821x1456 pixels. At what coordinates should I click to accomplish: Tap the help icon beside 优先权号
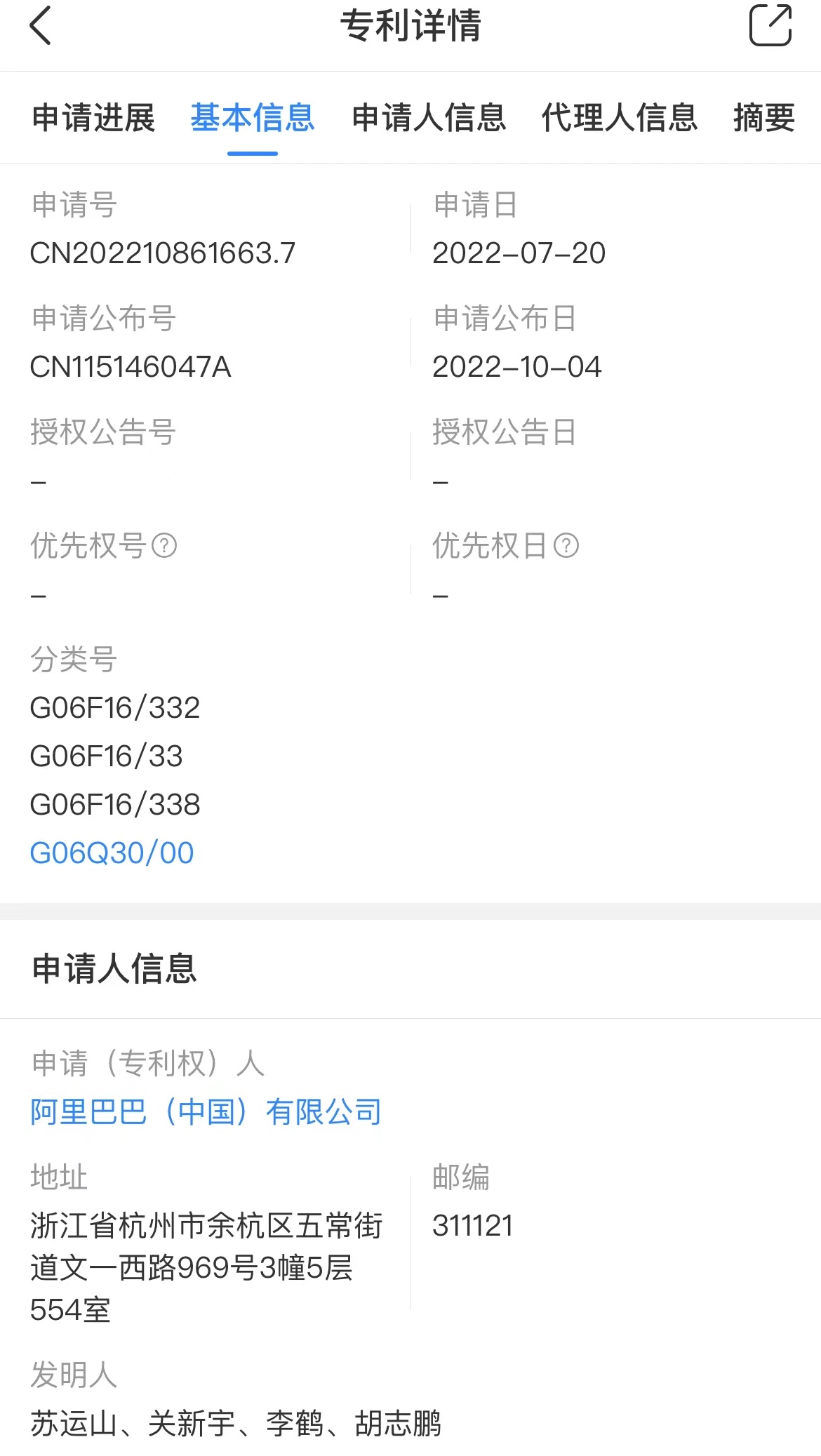click(164, 545)
